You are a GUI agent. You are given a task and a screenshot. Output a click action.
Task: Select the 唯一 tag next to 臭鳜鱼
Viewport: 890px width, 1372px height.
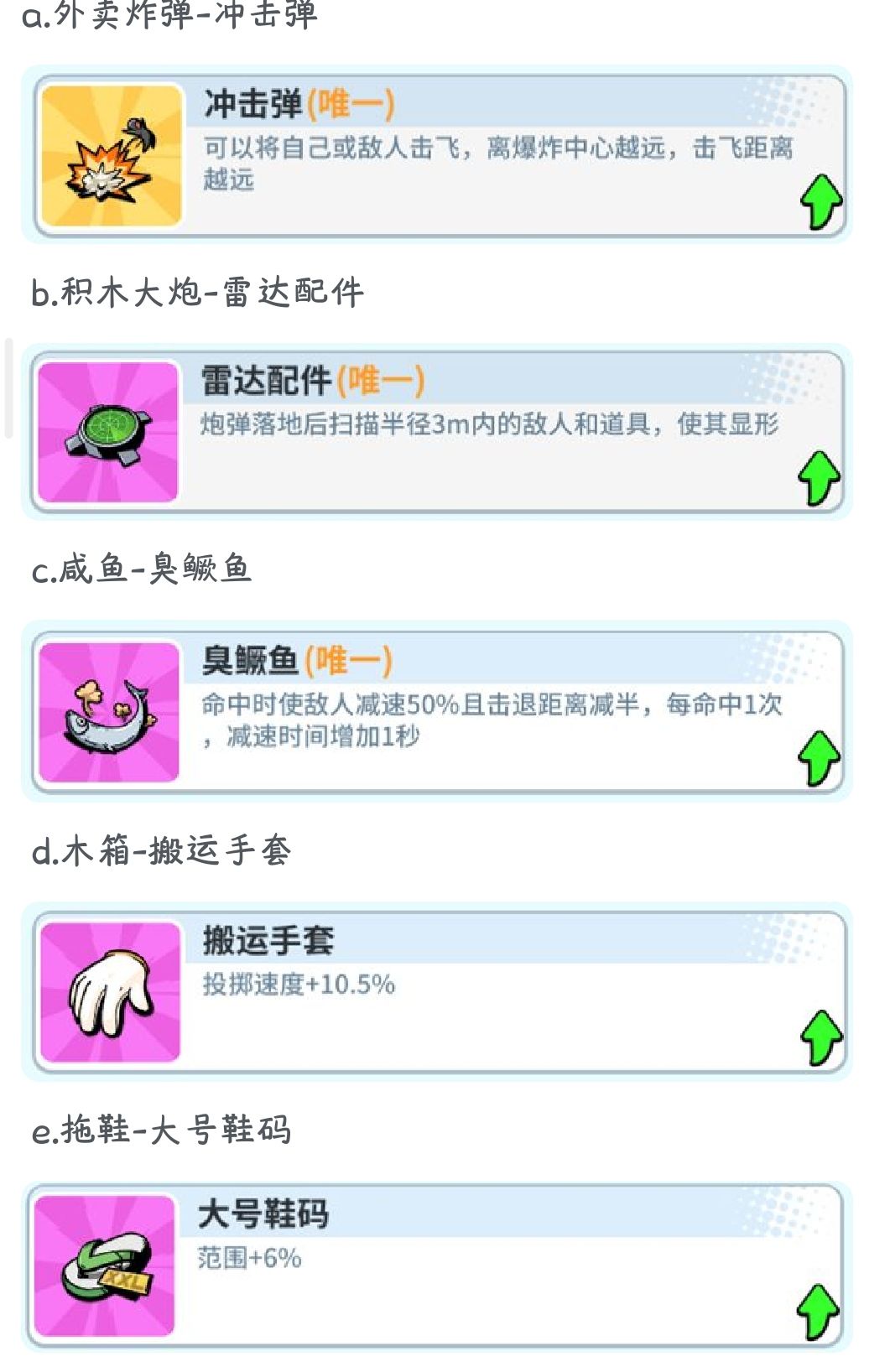tap(351, 663)
